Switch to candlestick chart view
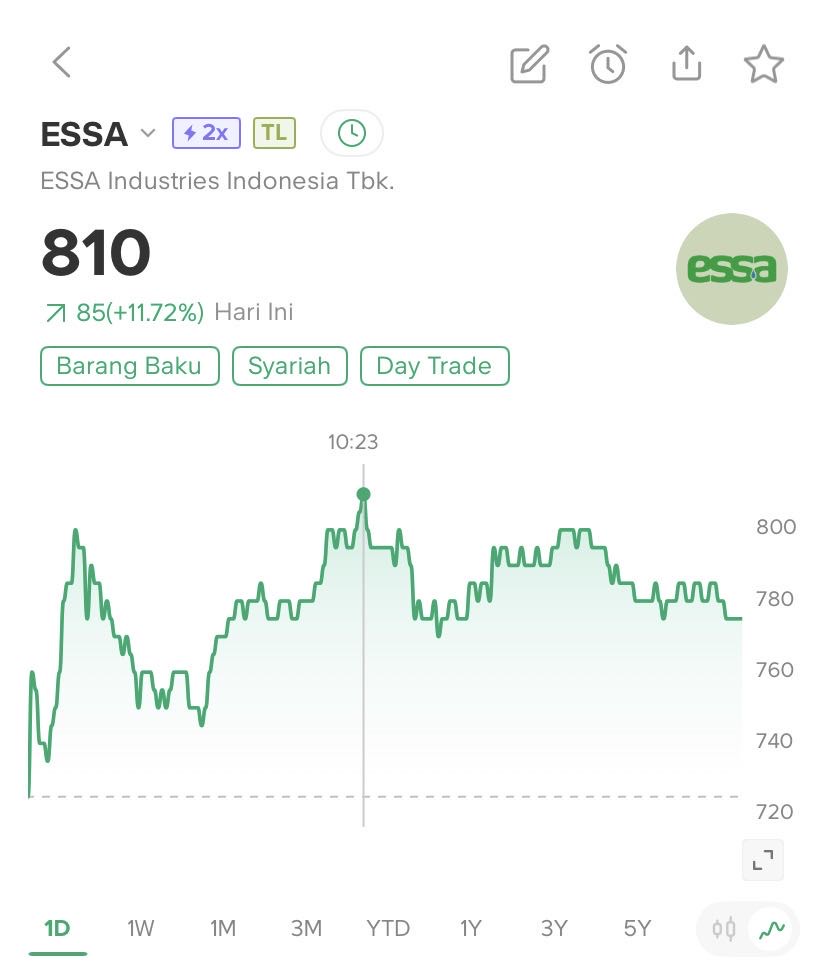 click(724, 929)
